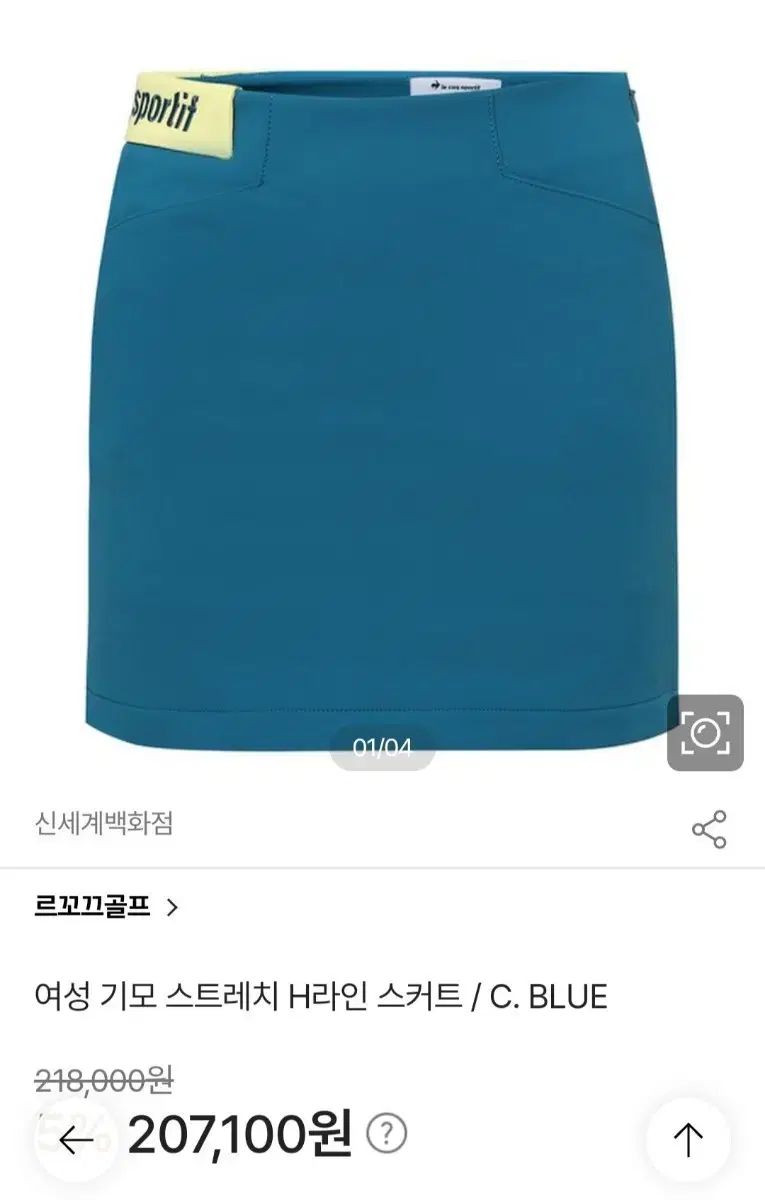
Task: Jump to top with the up arrow
Action: (x=687, y=1138)
